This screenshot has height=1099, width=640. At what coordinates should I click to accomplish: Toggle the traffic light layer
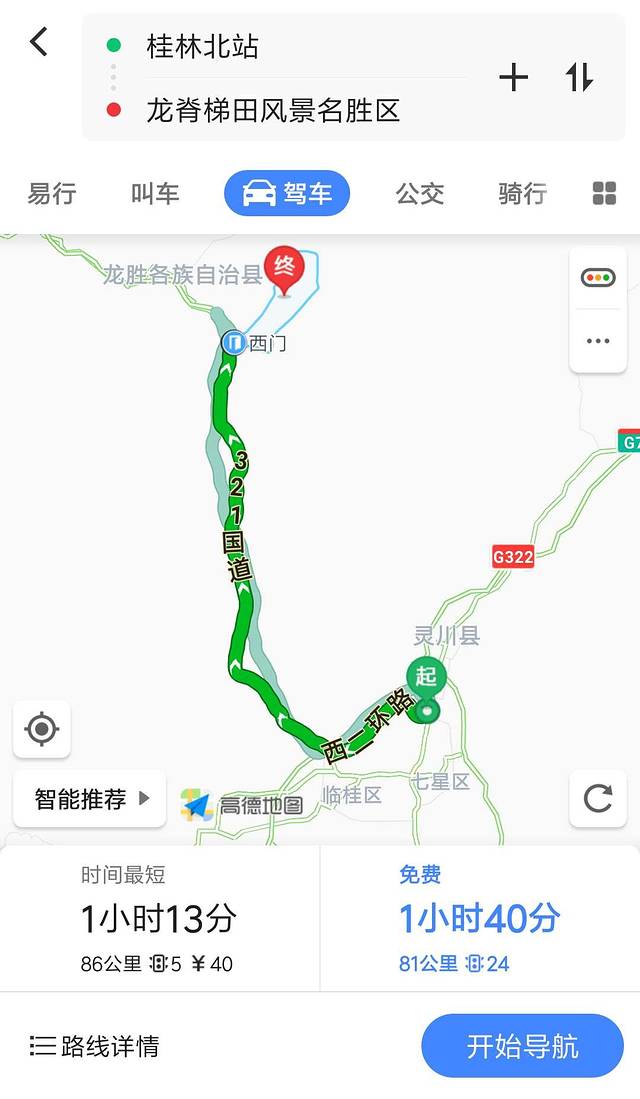598,278
